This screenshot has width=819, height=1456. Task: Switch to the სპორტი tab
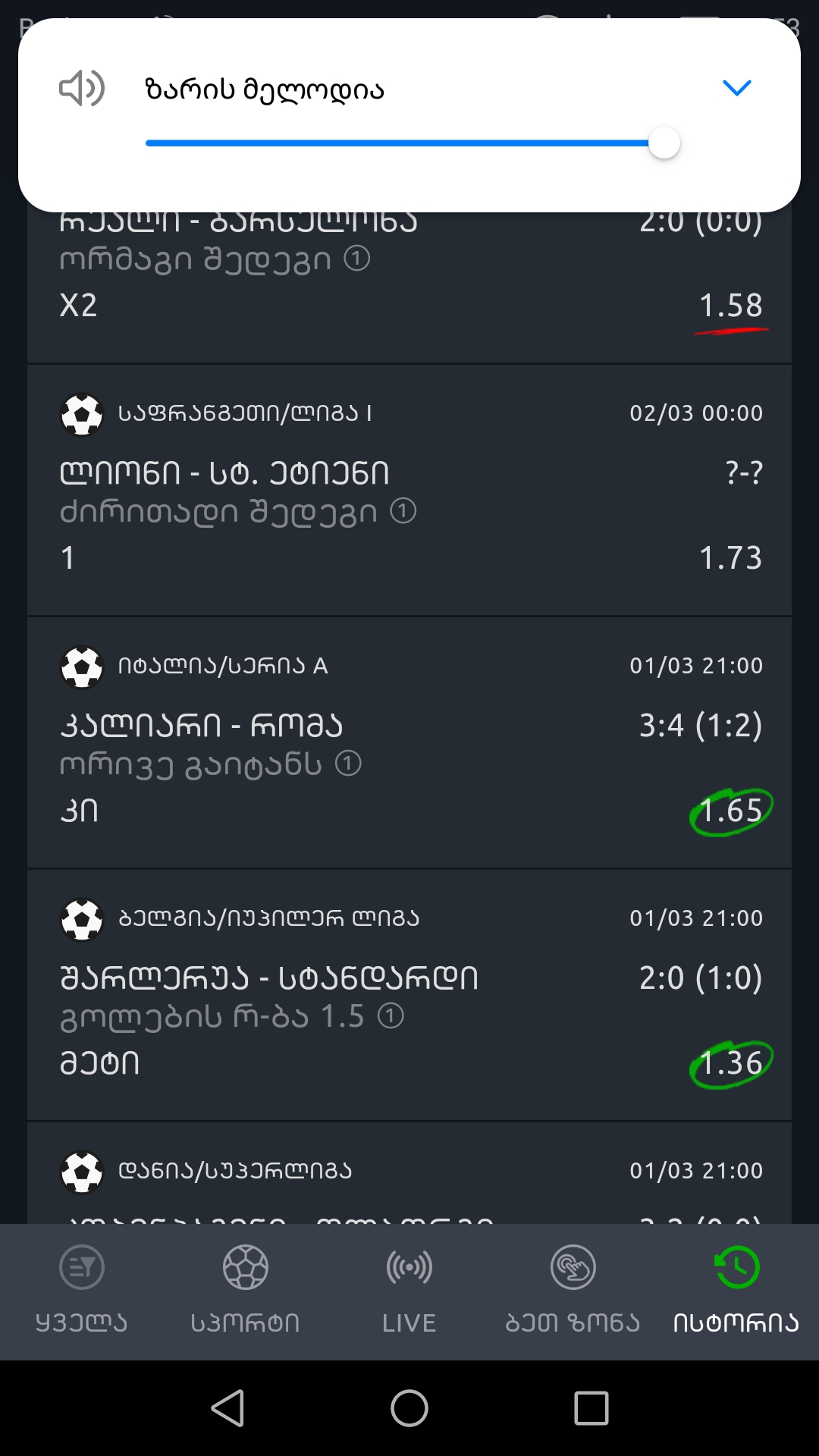246,1291
